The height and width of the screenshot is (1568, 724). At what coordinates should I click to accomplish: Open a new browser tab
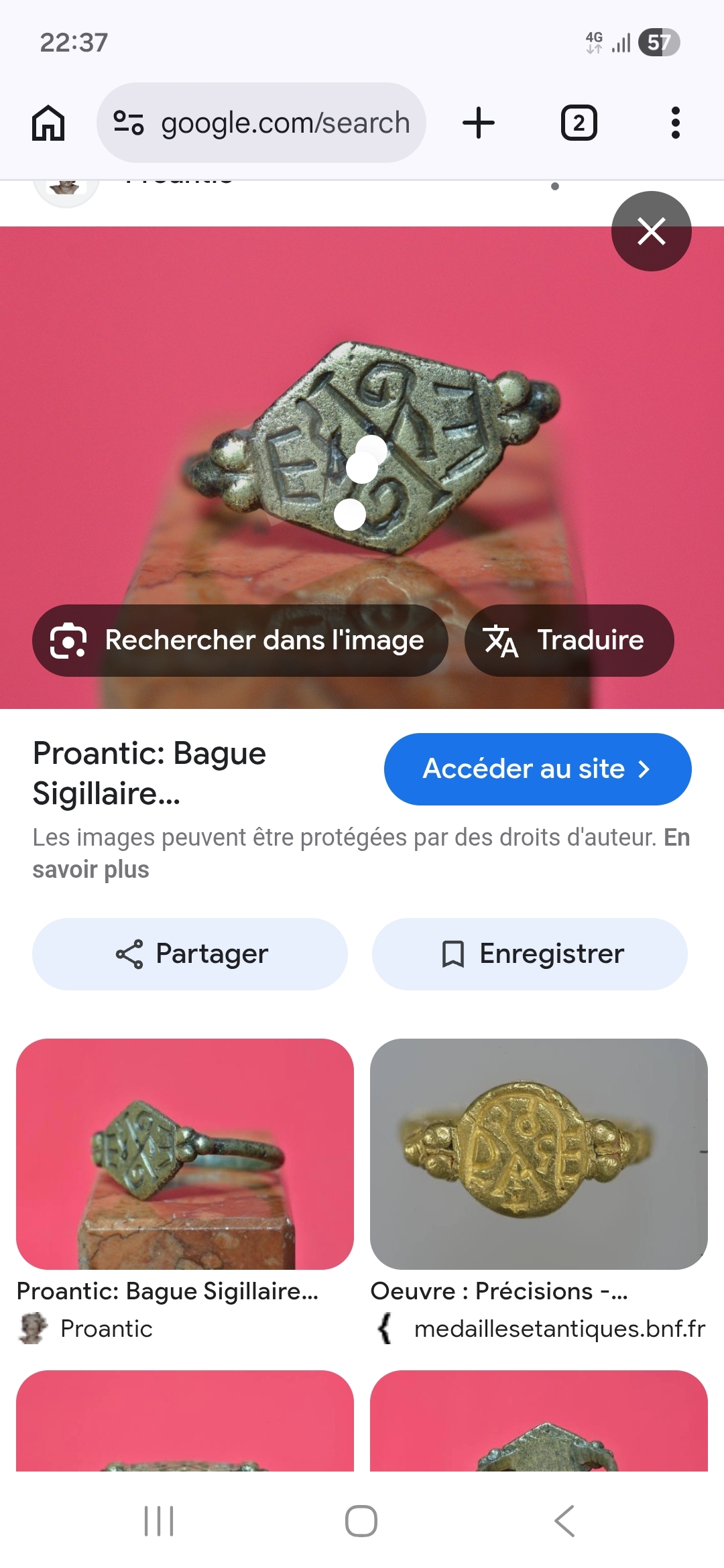[x=479, y=123]
